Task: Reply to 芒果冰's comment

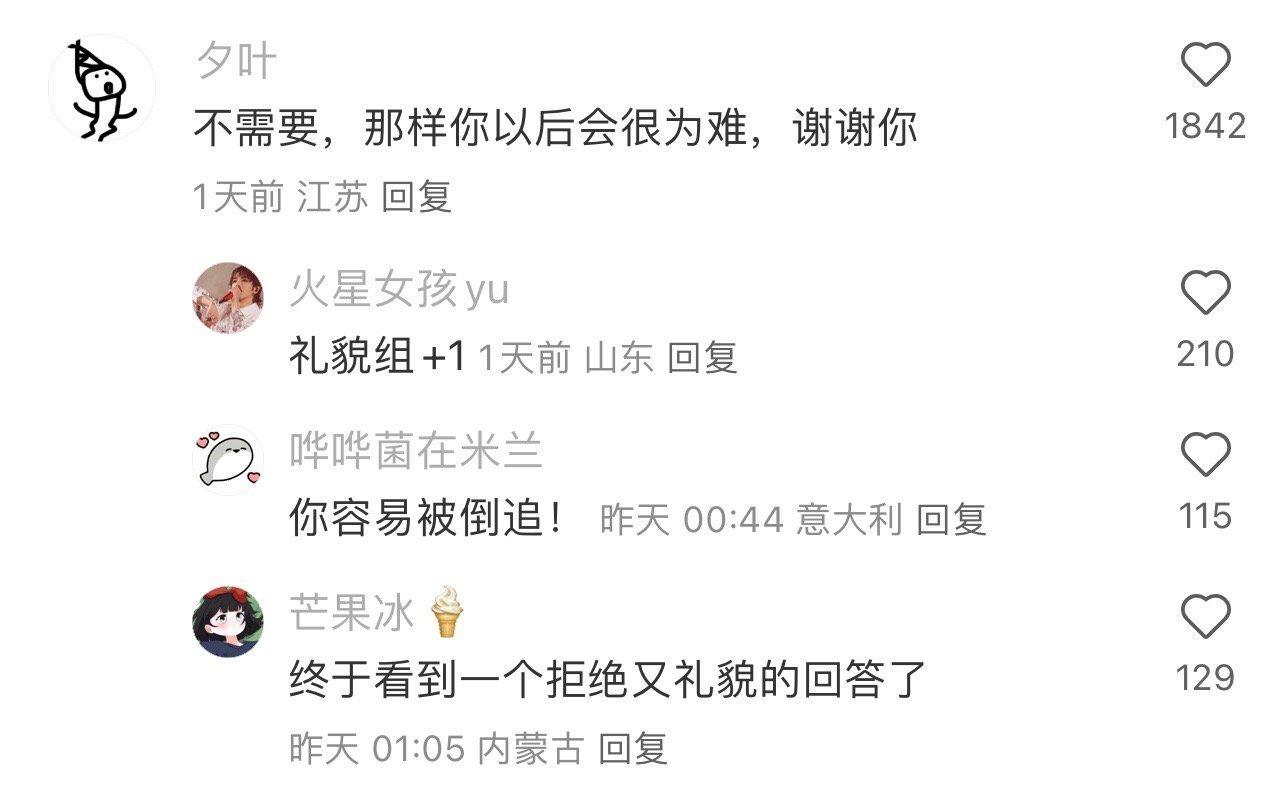Action: pos(633,748)
